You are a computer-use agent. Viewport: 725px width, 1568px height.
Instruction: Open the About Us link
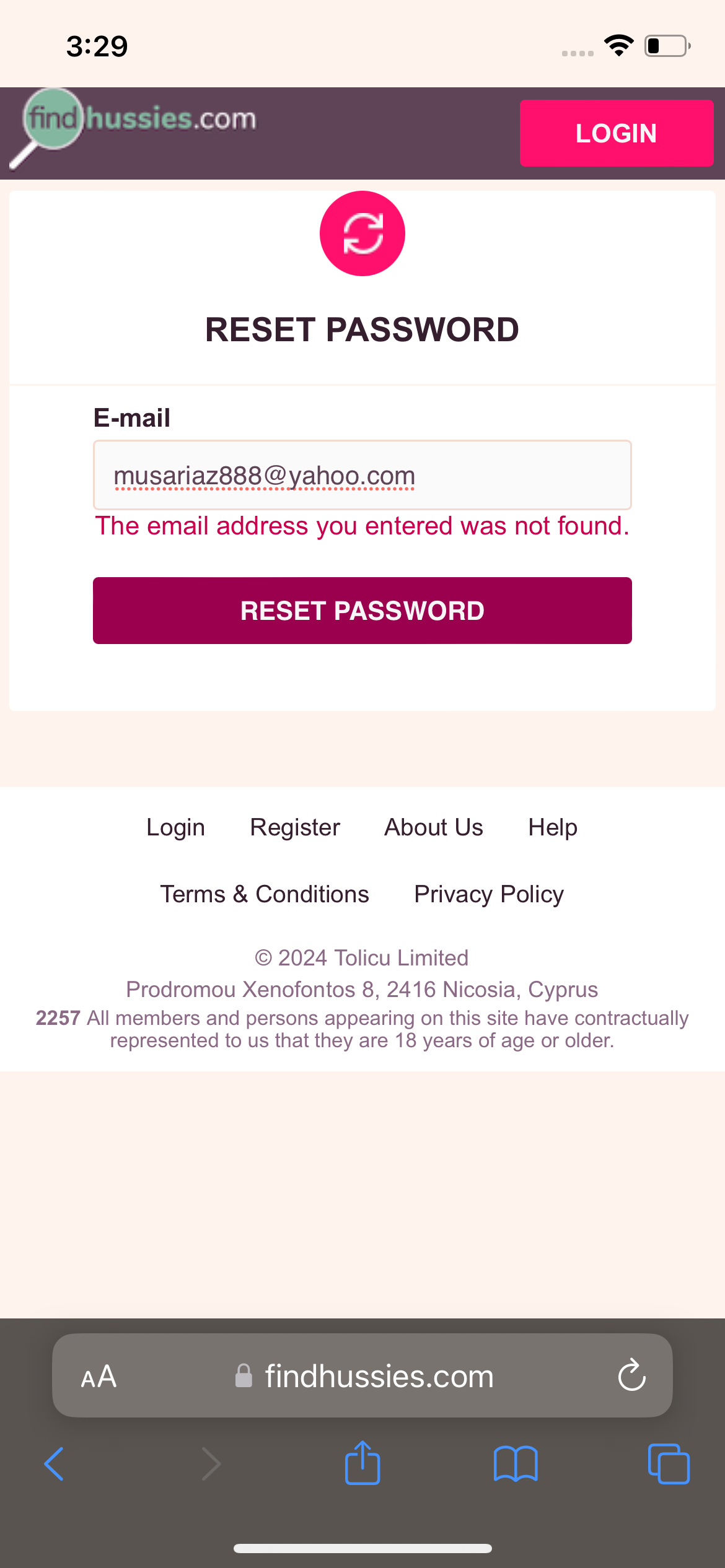(434, 827)
